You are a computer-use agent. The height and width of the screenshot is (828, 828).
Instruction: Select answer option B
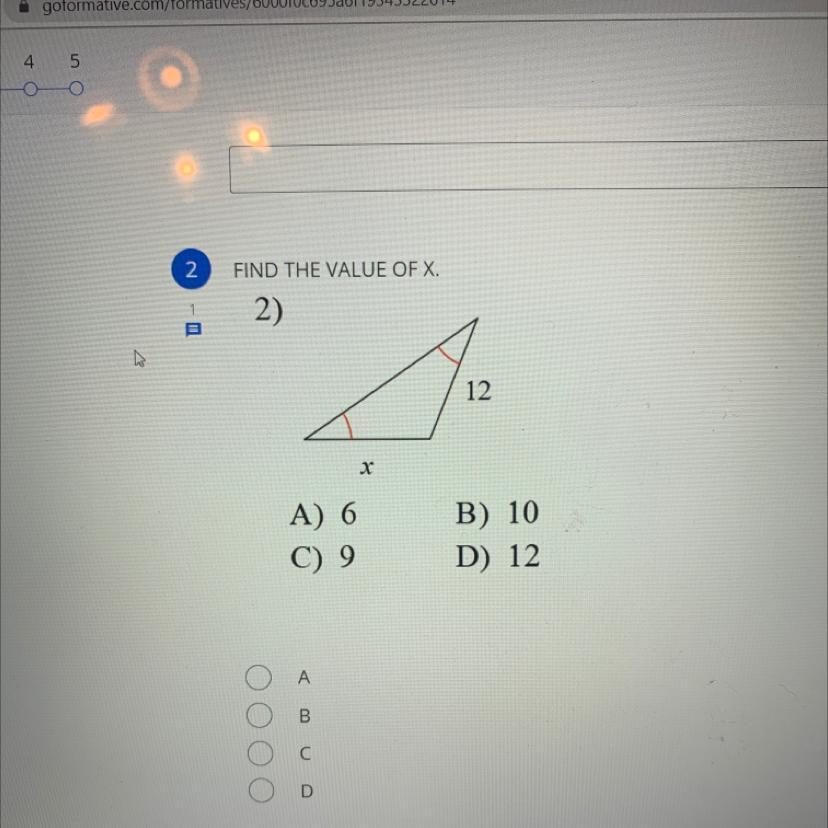click(x=260, y=716)
